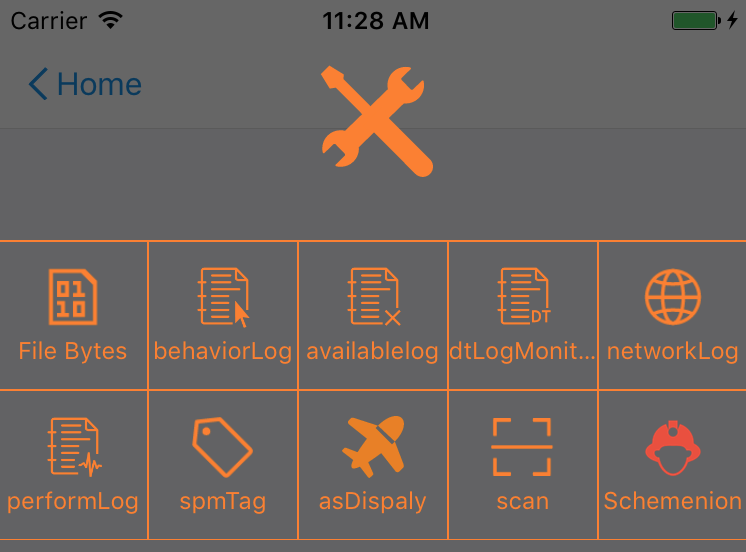Start the scan tool
Image resolution: width=746 pixels, height=552 pixels.
click(x=523, y=465)
